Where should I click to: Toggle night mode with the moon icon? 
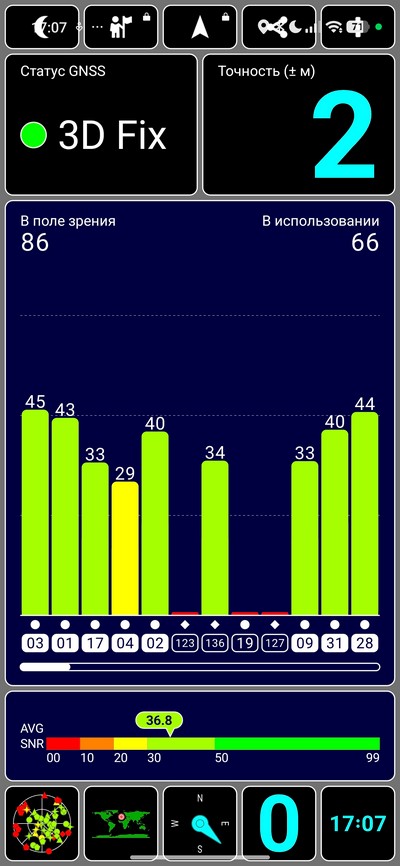tap(42, 27)
